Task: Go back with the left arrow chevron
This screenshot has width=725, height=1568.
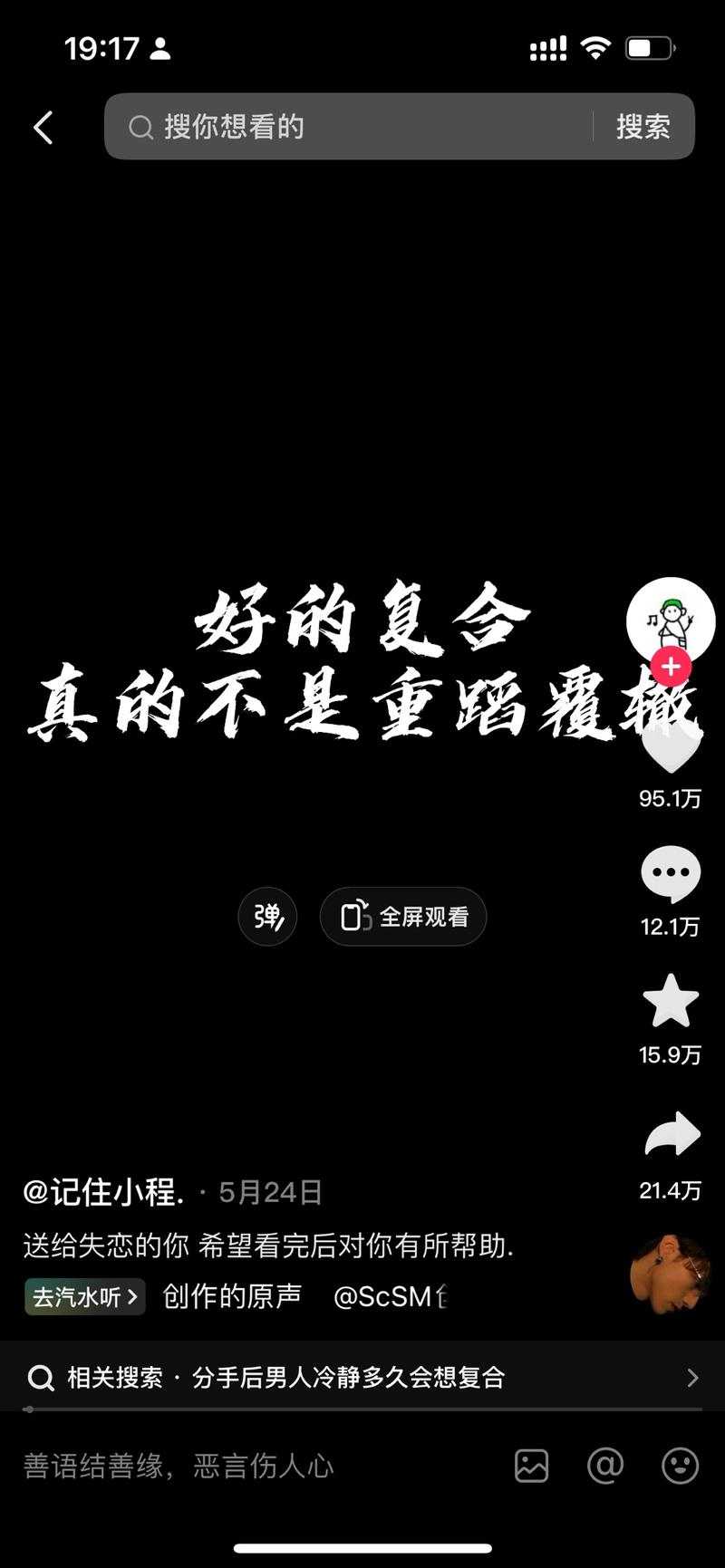Action: click(43, 127)
